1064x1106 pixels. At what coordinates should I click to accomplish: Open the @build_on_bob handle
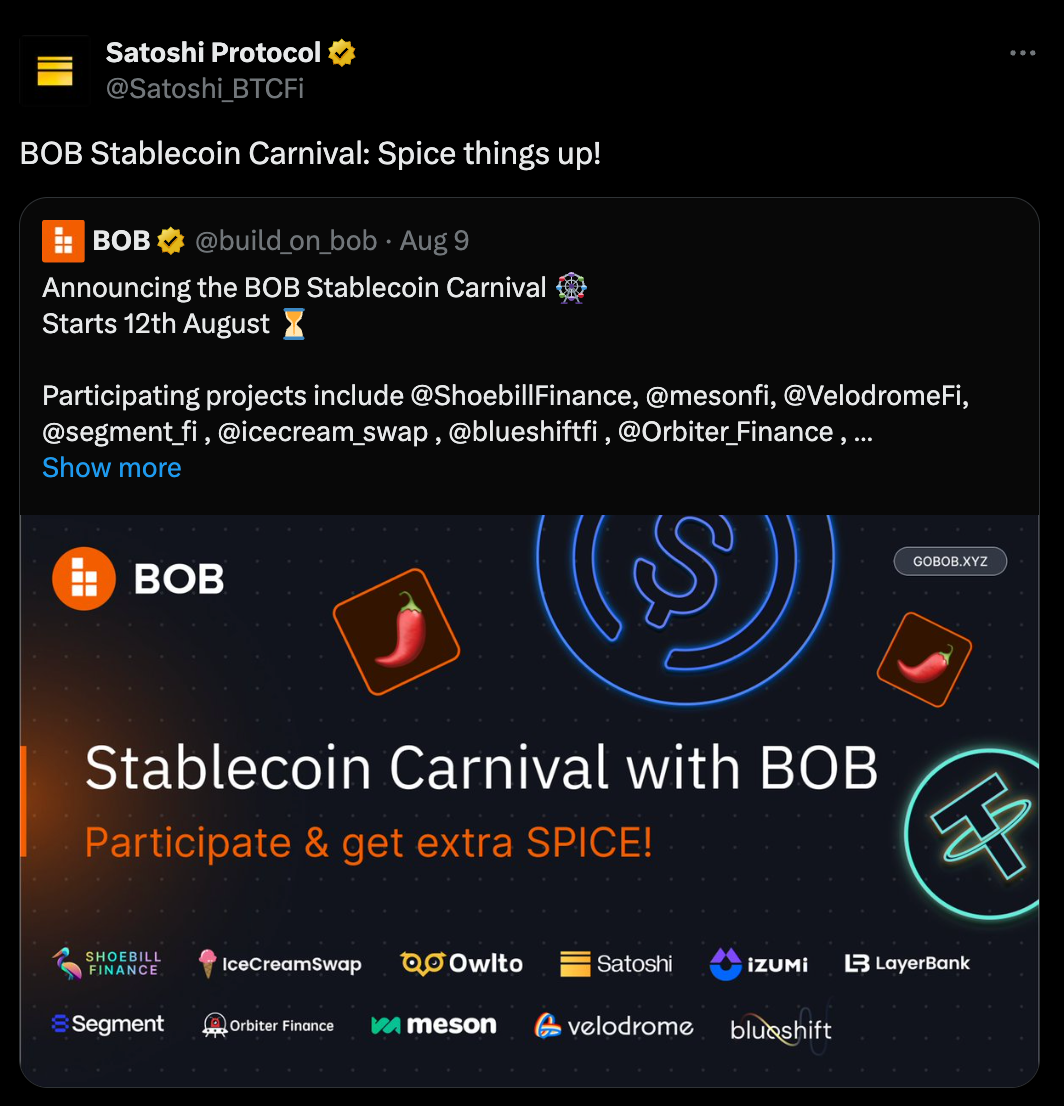point(286,241)
